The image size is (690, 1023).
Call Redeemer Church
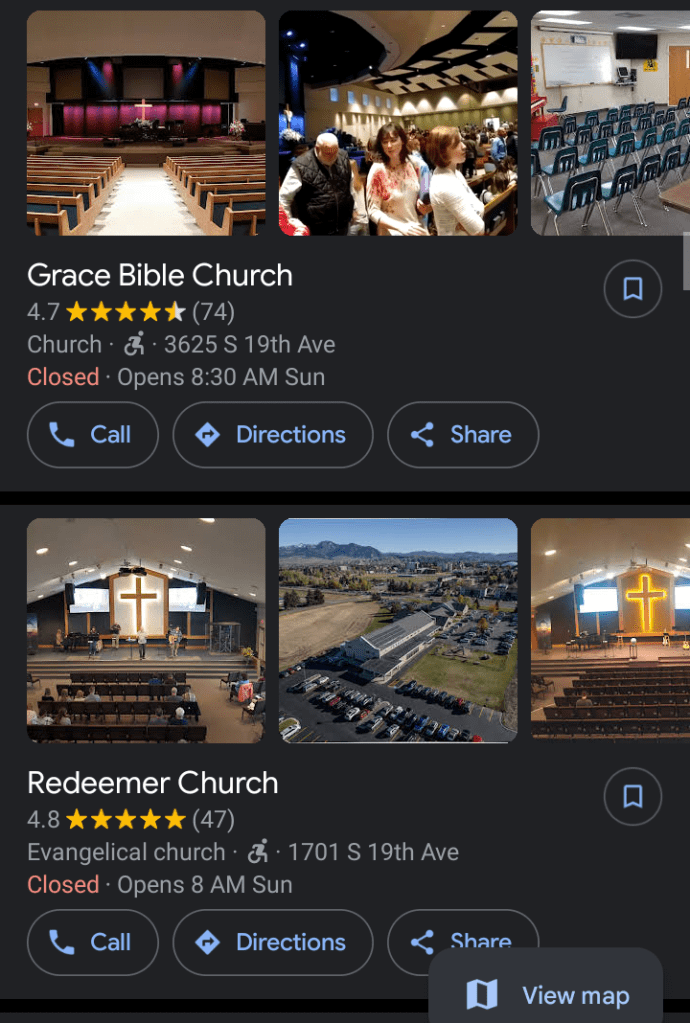coord(92,942)
